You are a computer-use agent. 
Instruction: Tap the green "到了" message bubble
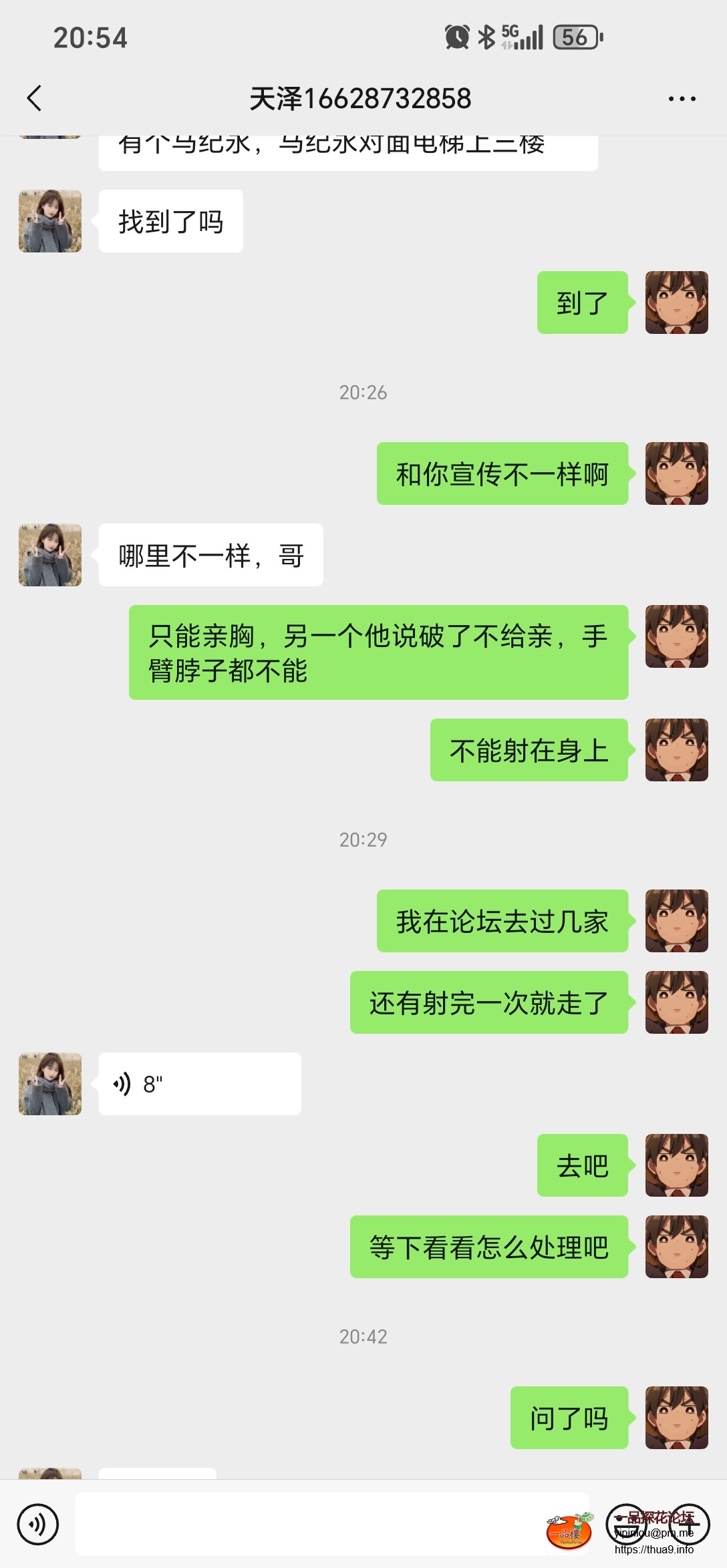tap(581, 303)
